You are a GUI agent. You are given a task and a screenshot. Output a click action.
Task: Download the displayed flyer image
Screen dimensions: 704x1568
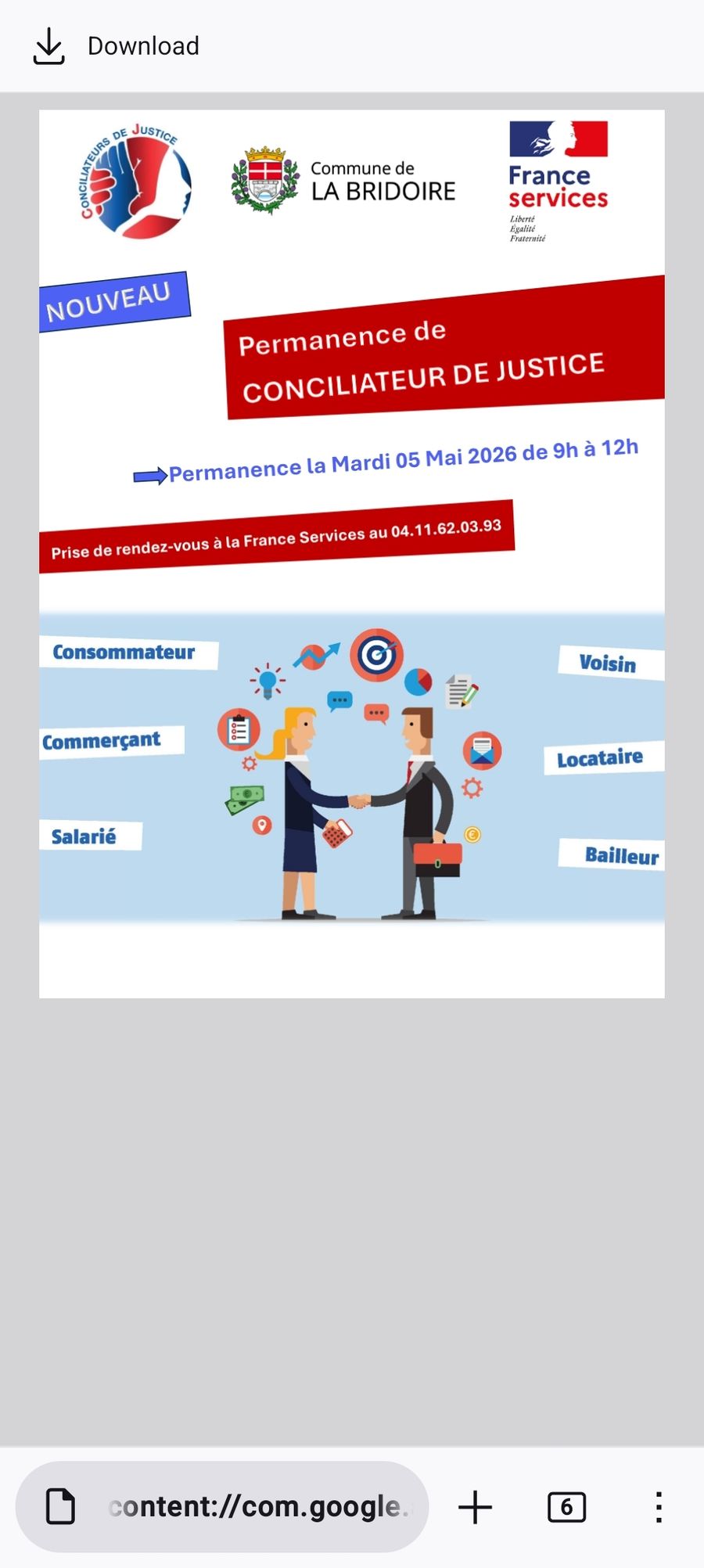[116, 46]
